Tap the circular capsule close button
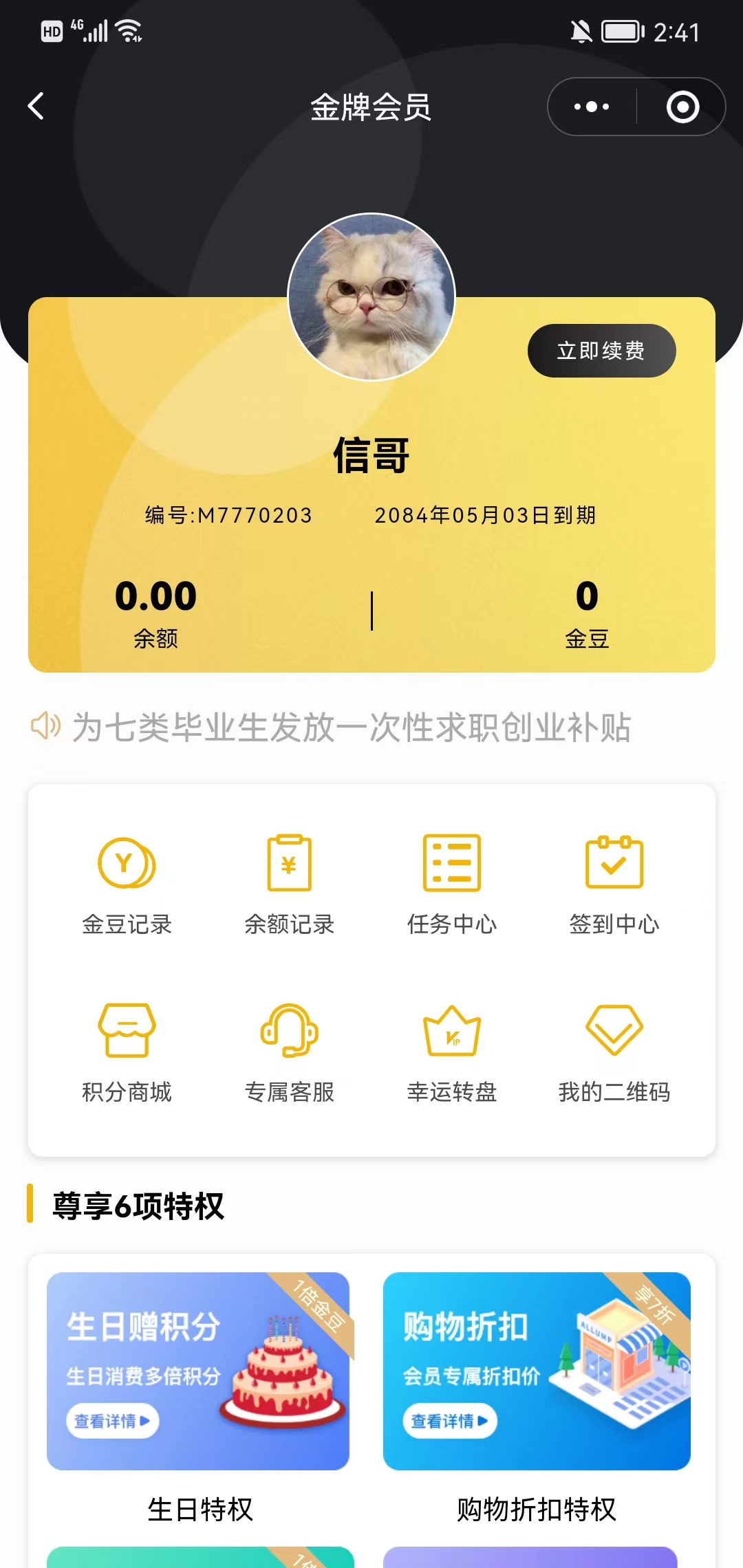 pyautogui.click(x=680, y=107)
